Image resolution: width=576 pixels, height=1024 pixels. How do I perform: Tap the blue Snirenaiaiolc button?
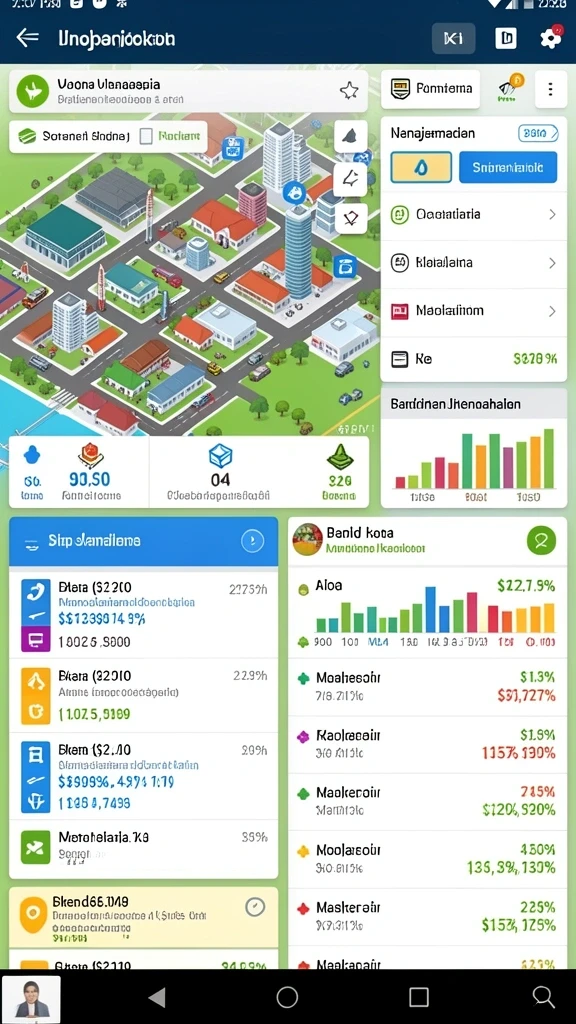coord(508,167)
